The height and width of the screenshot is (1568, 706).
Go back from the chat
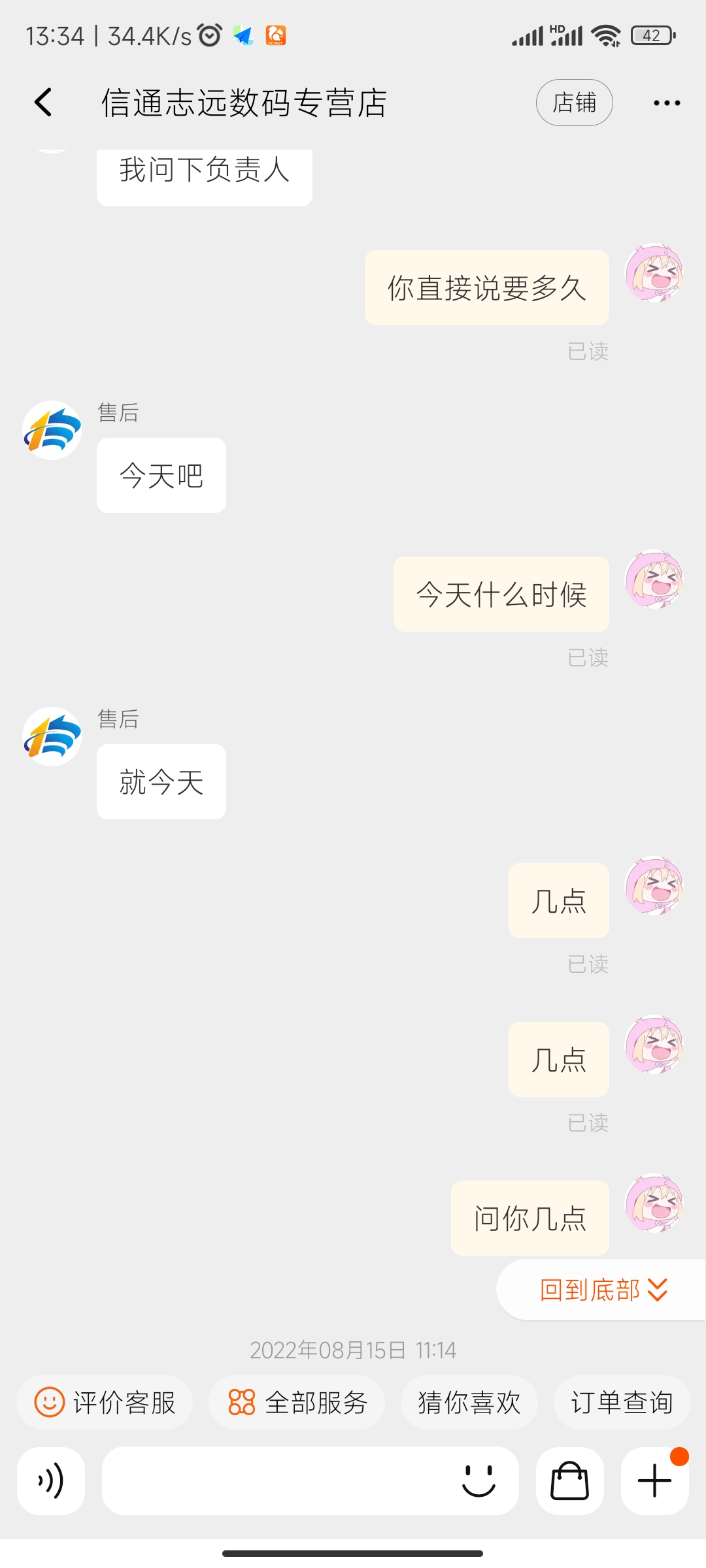(43, 103)
